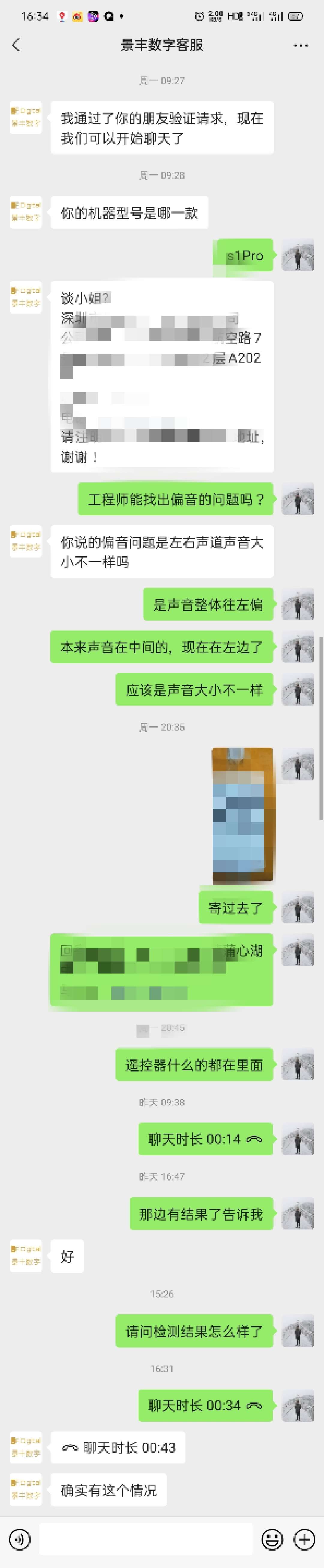Screen dimensions: 324x1568
Task: Focus the message text field
Action: (x=146, y=1539)
